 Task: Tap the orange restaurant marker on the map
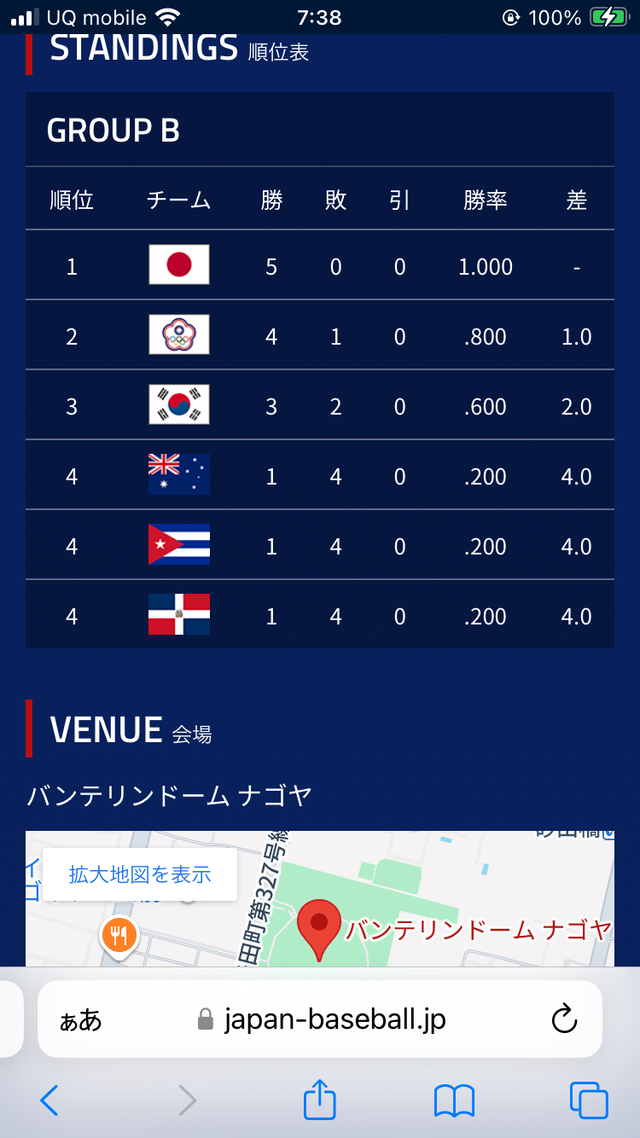120,937
